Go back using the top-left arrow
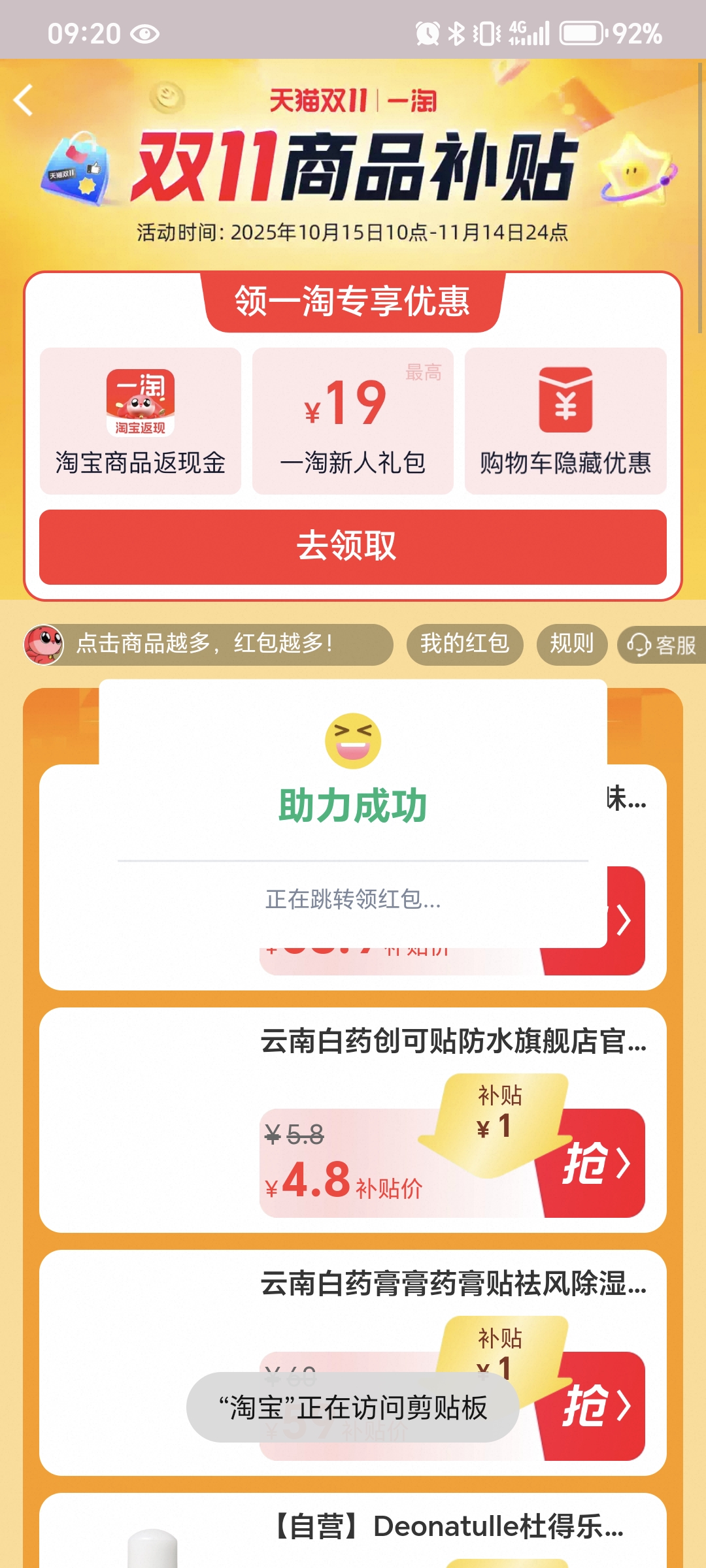706x1568 pixels. tap(24, 101)
